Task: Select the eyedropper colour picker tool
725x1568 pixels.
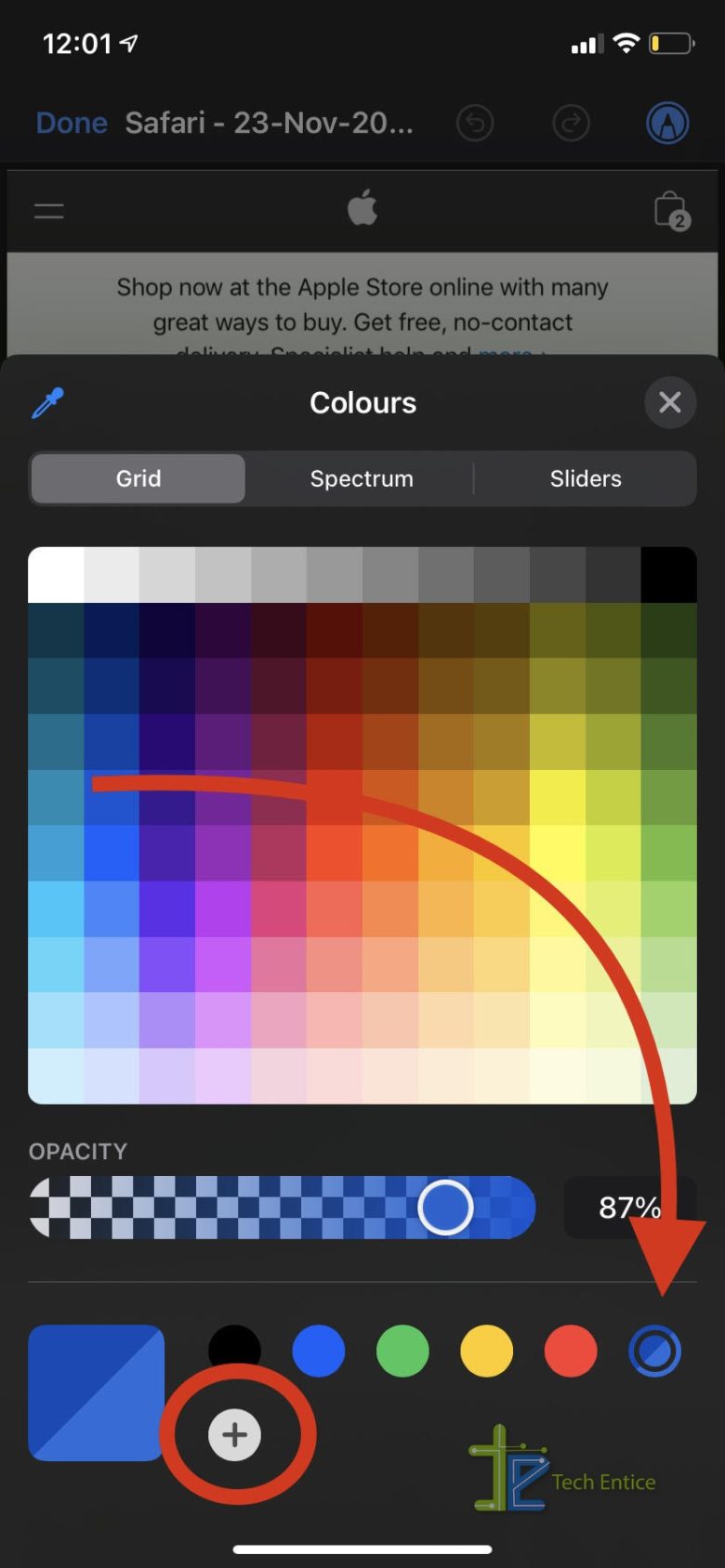Action: pyautogui.click(x=46, y=402)
